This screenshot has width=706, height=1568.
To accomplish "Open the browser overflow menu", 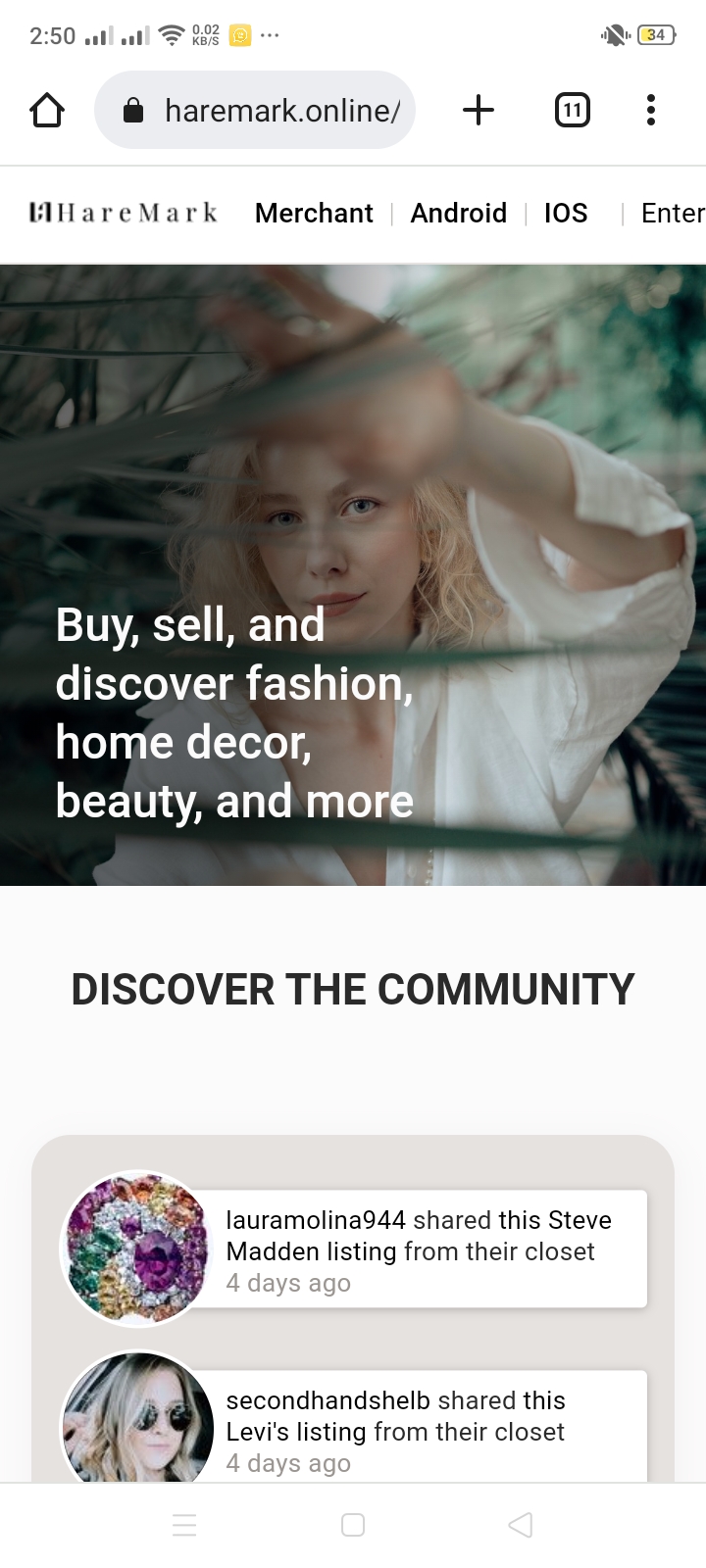I will click(x=650, y=111).
